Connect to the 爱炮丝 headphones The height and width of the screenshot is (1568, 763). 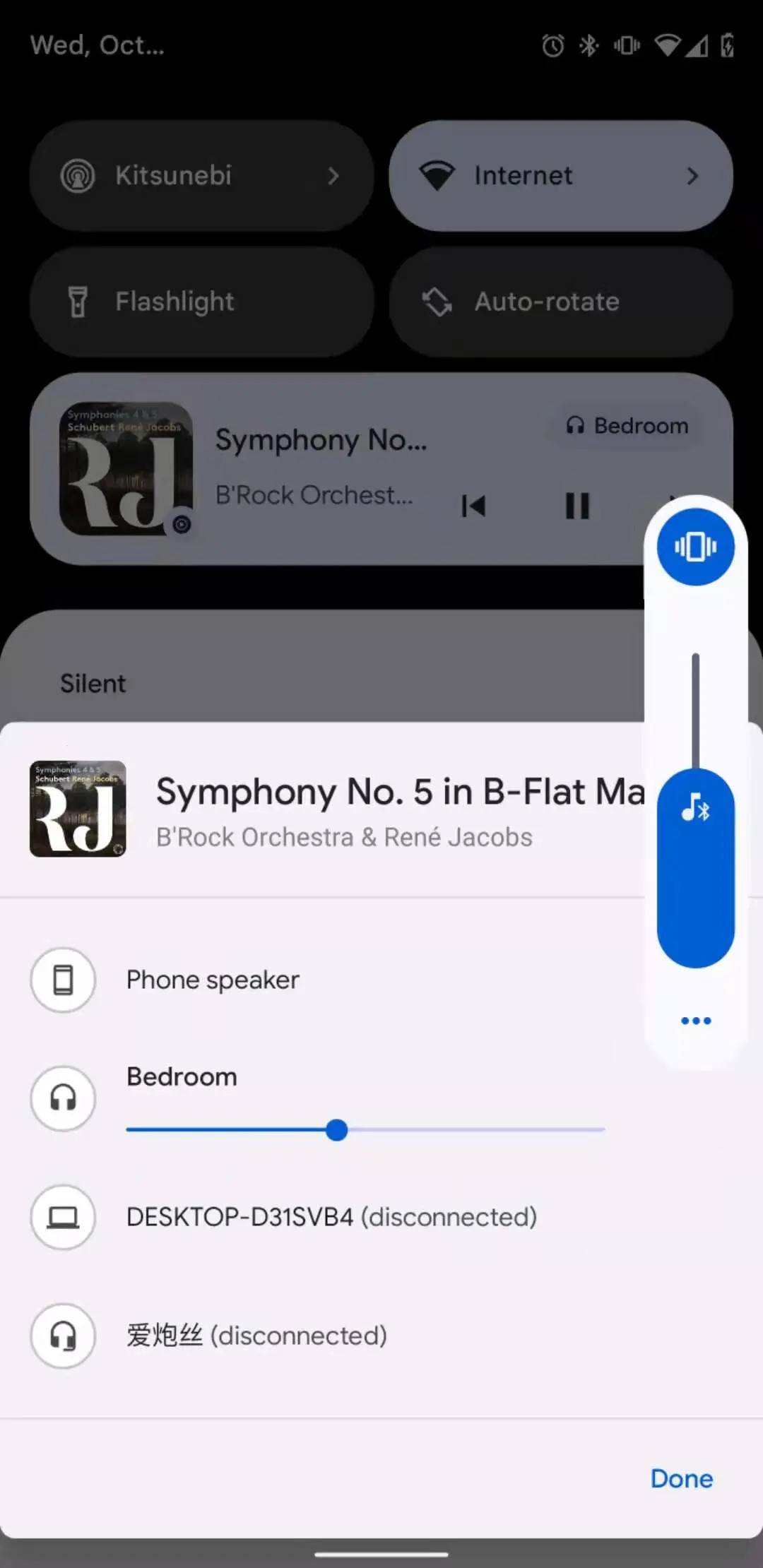click(x=256, y=1336)
